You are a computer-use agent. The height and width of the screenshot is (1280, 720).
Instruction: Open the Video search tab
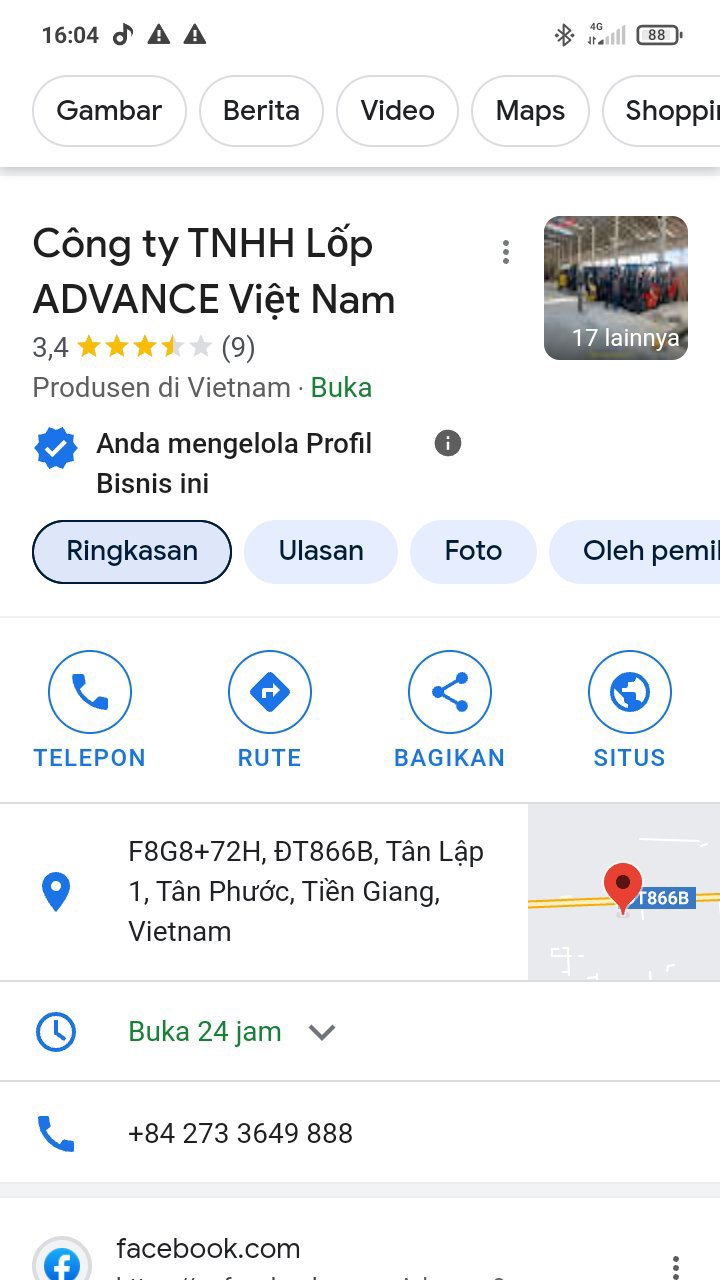tap(397, 111)
